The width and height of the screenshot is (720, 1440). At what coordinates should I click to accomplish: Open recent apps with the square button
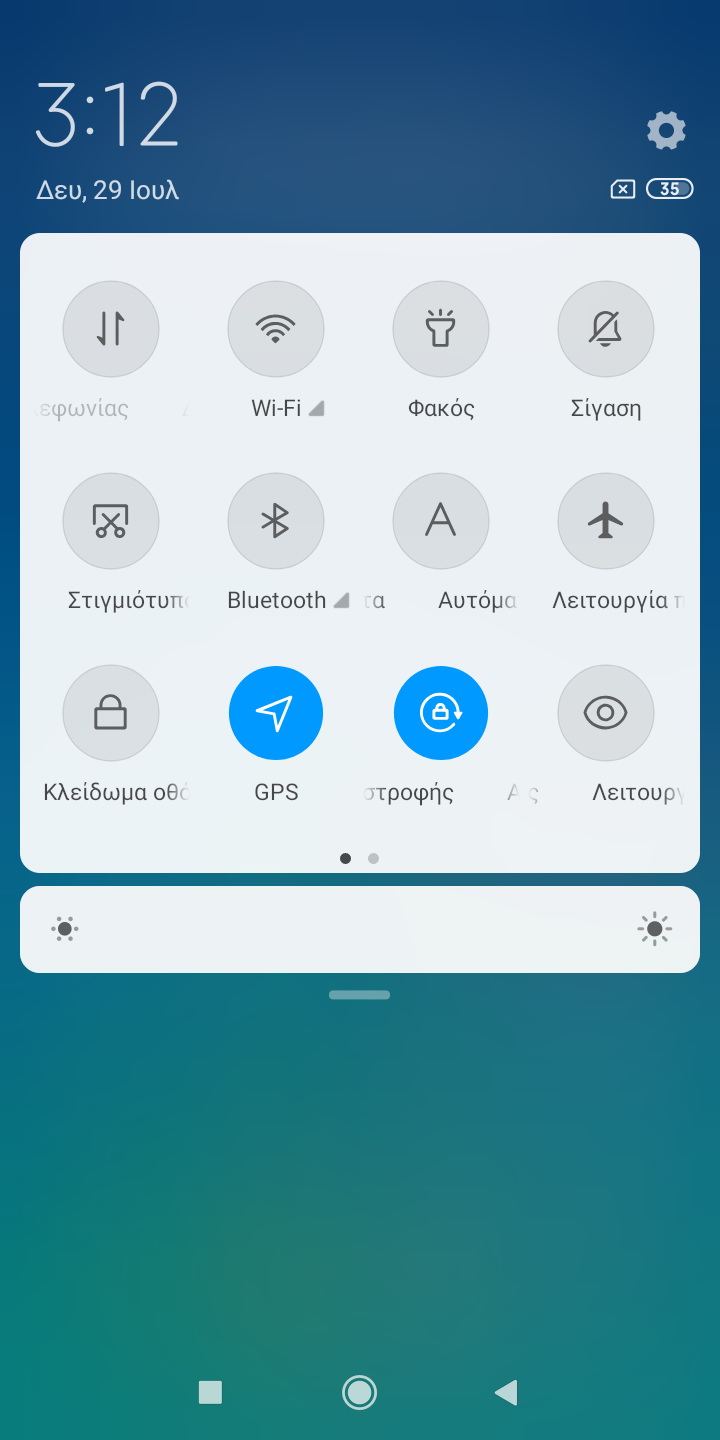(x=210, y=1392)
